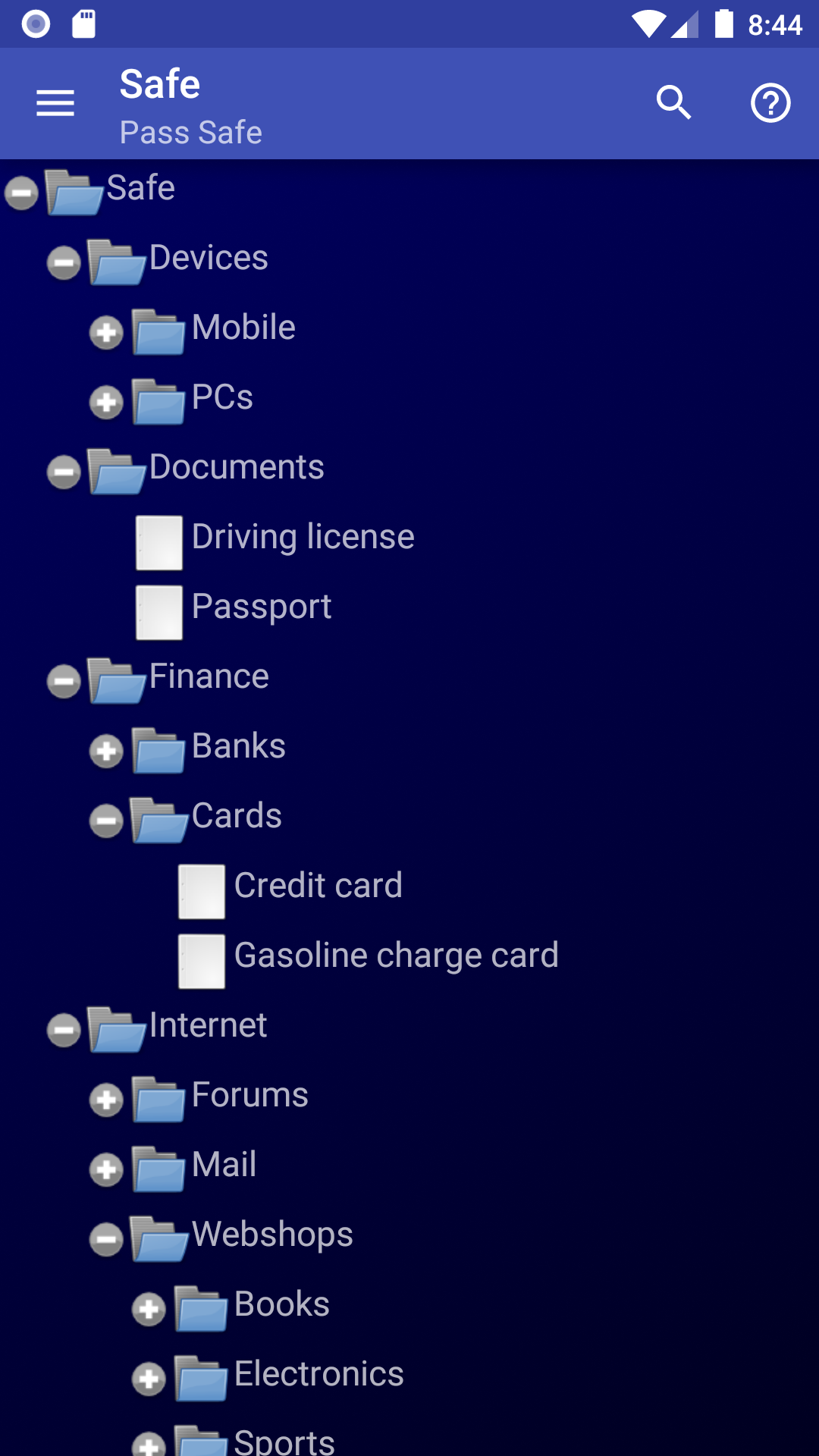Open the Driving license entry
Screen dimensions: 819x1456
click(x=303, y=537)
